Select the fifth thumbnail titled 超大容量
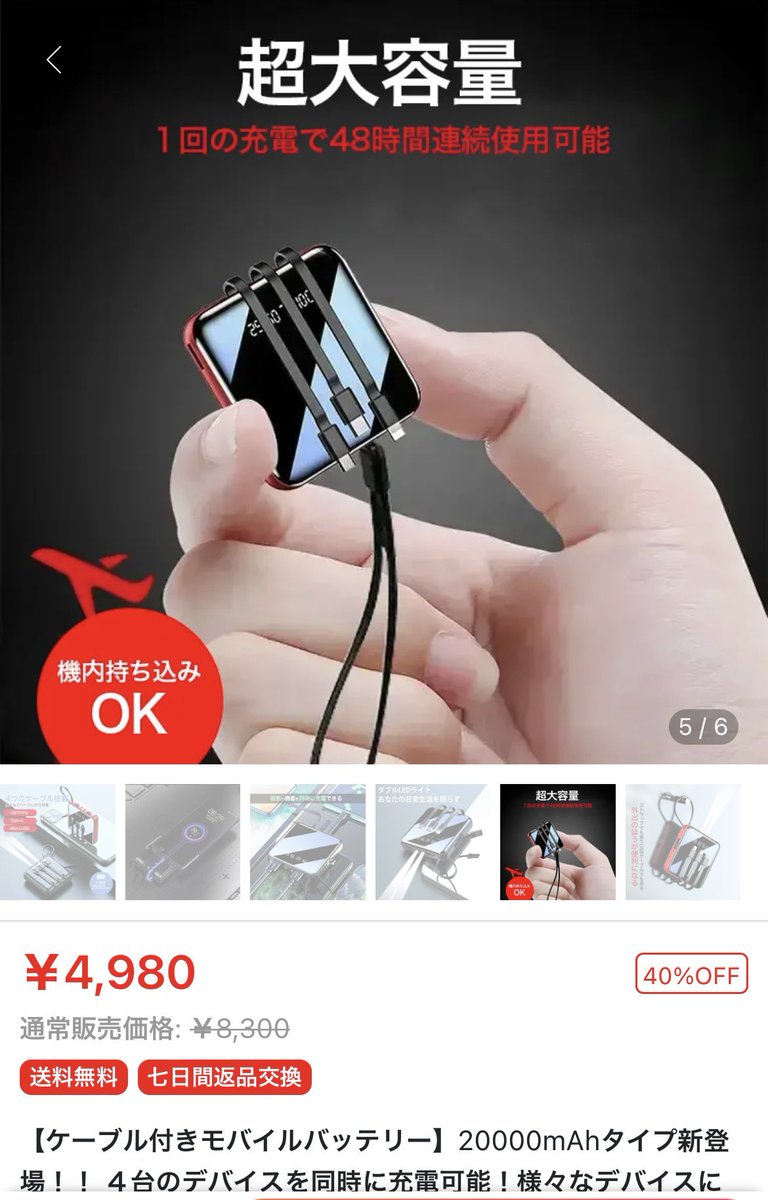This screenshot has height=1200, width=768. point(557,842)
